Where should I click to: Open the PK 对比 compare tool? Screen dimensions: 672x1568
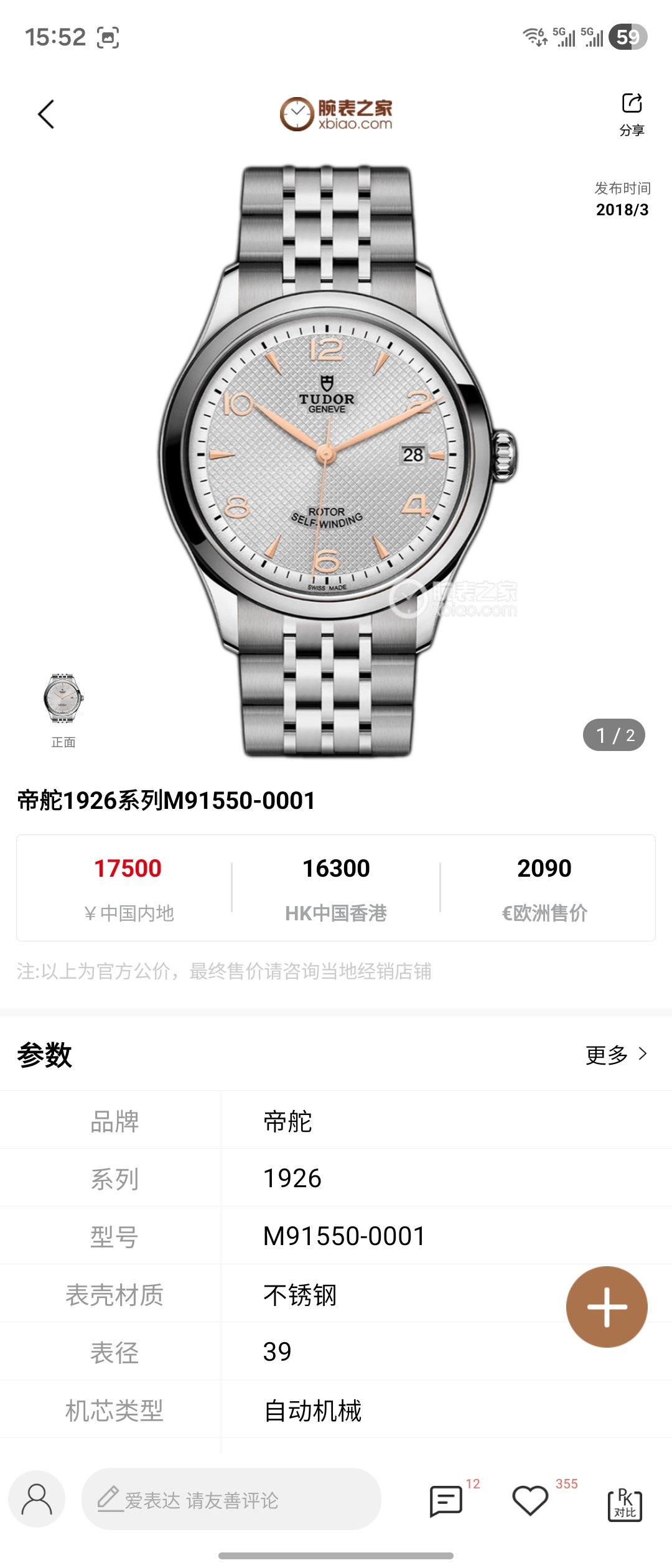[x=625, y=1505]
